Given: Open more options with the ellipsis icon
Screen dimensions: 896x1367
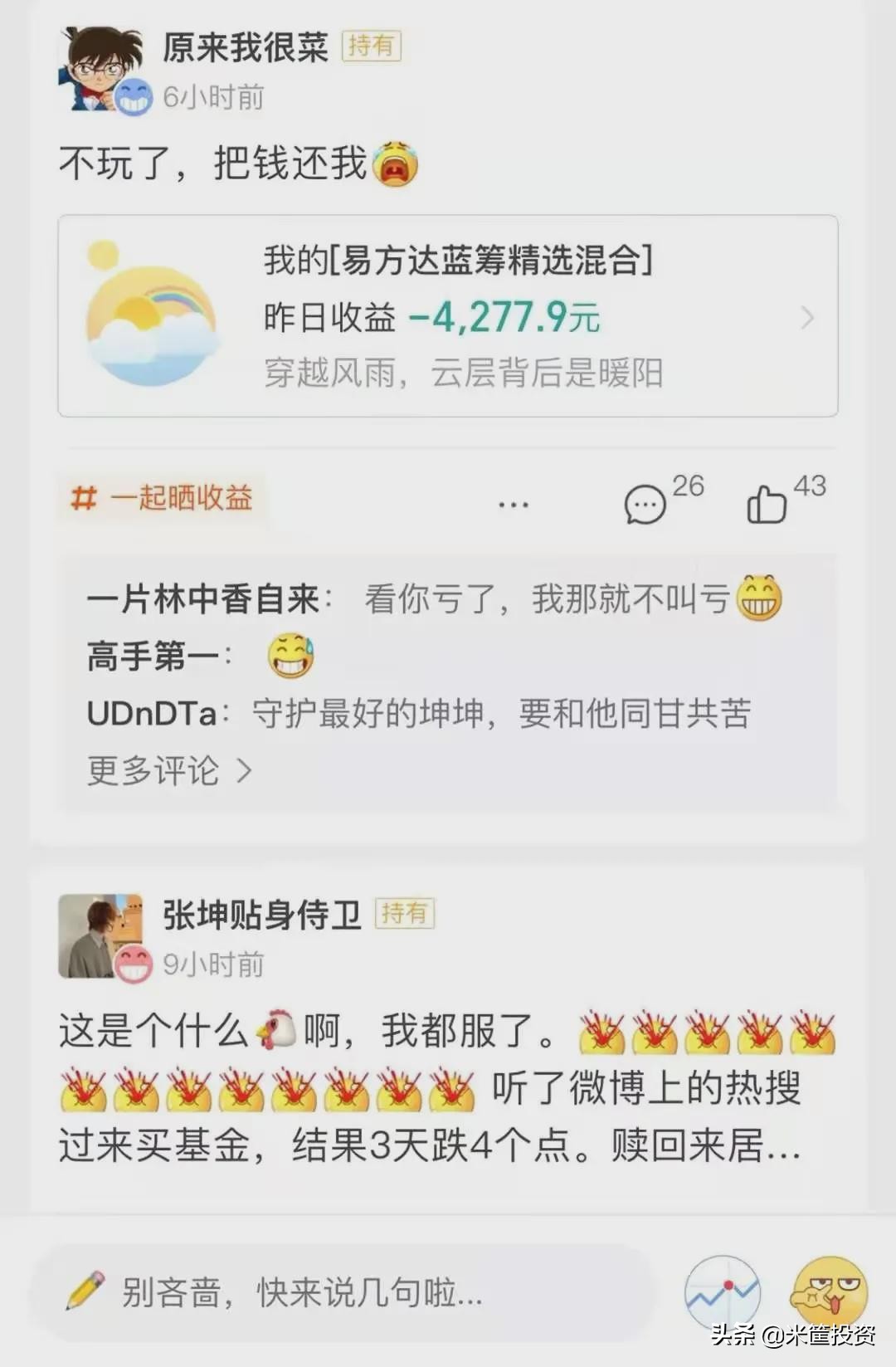Looking at the screenshot, I should tap(514, 505).
